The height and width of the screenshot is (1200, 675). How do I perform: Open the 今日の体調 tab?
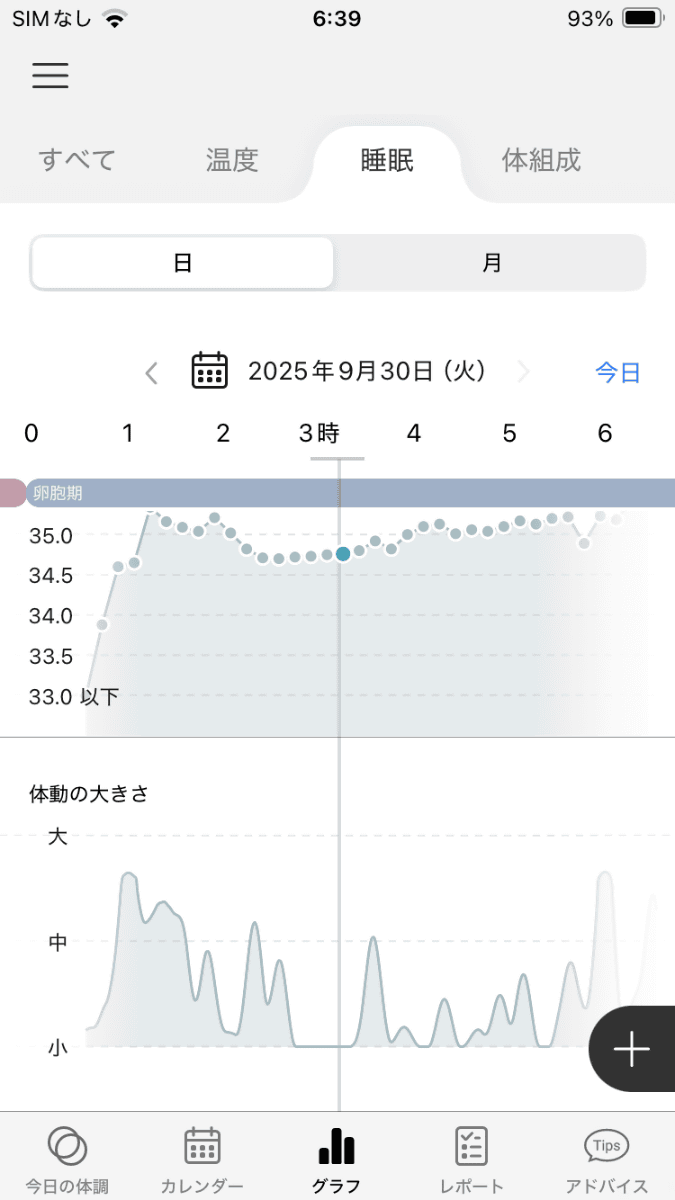(x=67, y=1158)
